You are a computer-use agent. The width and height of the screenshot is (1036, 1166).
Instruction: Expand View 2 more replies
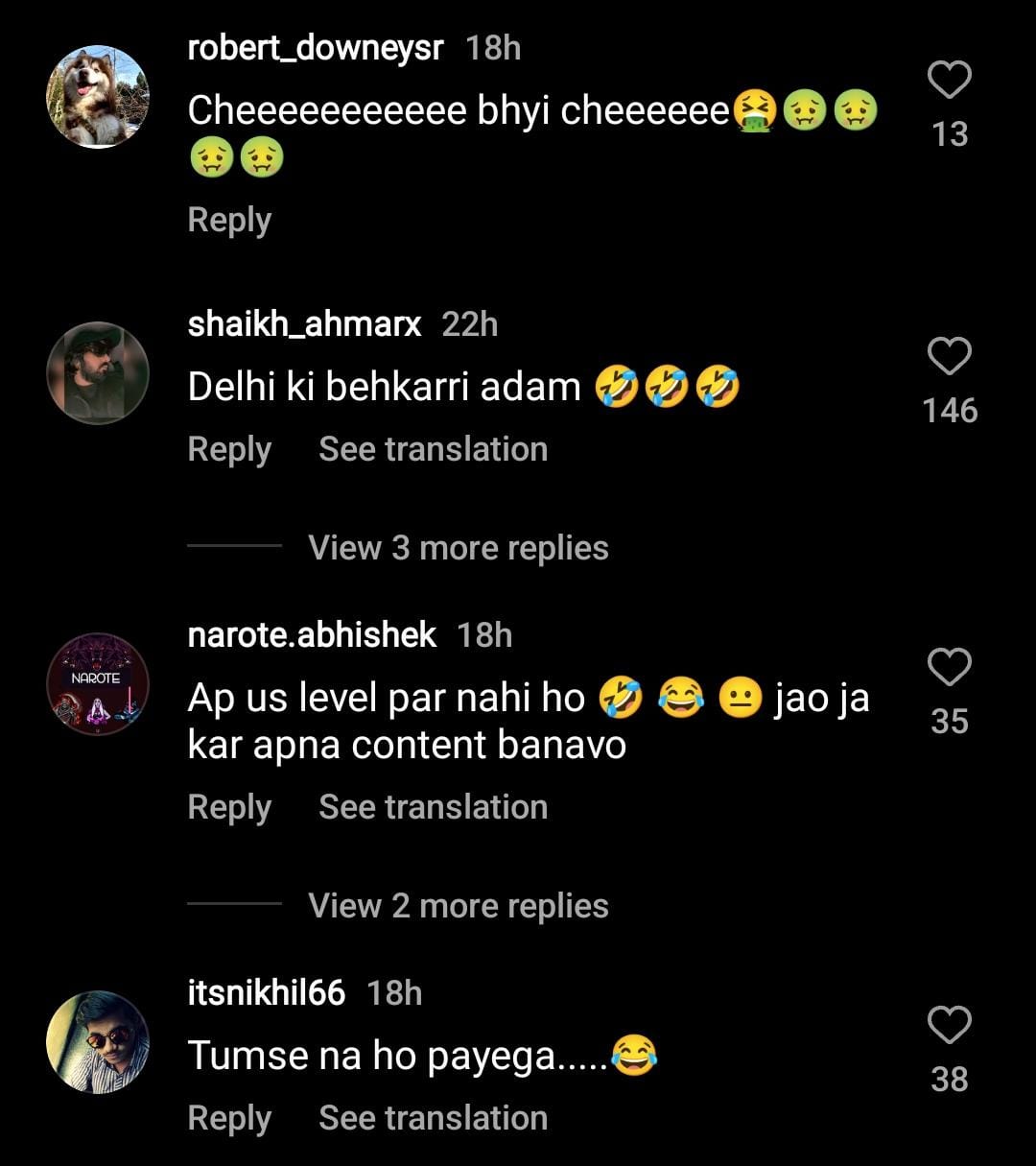coord(458,906)
